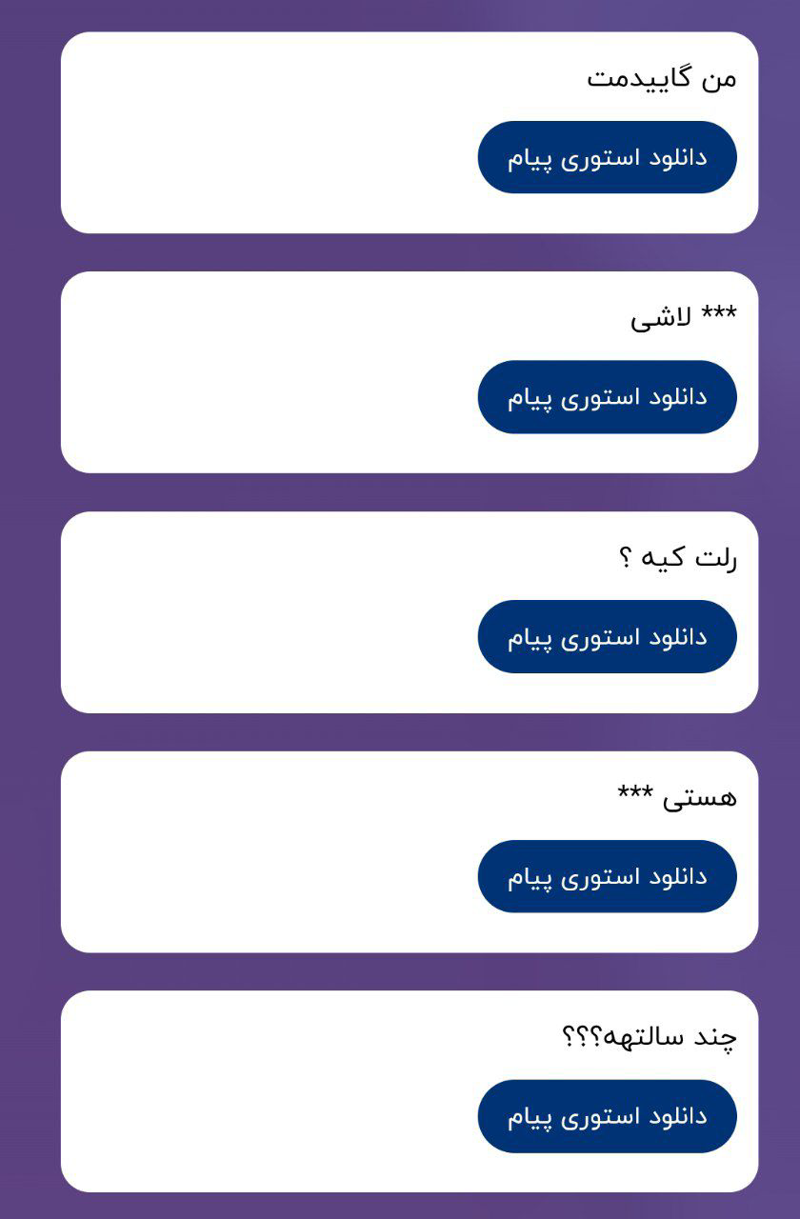Download story for the message starting with 'من'
Image resolution: width=800 pixels, height=1219 pixels.
tap(607, 157)
